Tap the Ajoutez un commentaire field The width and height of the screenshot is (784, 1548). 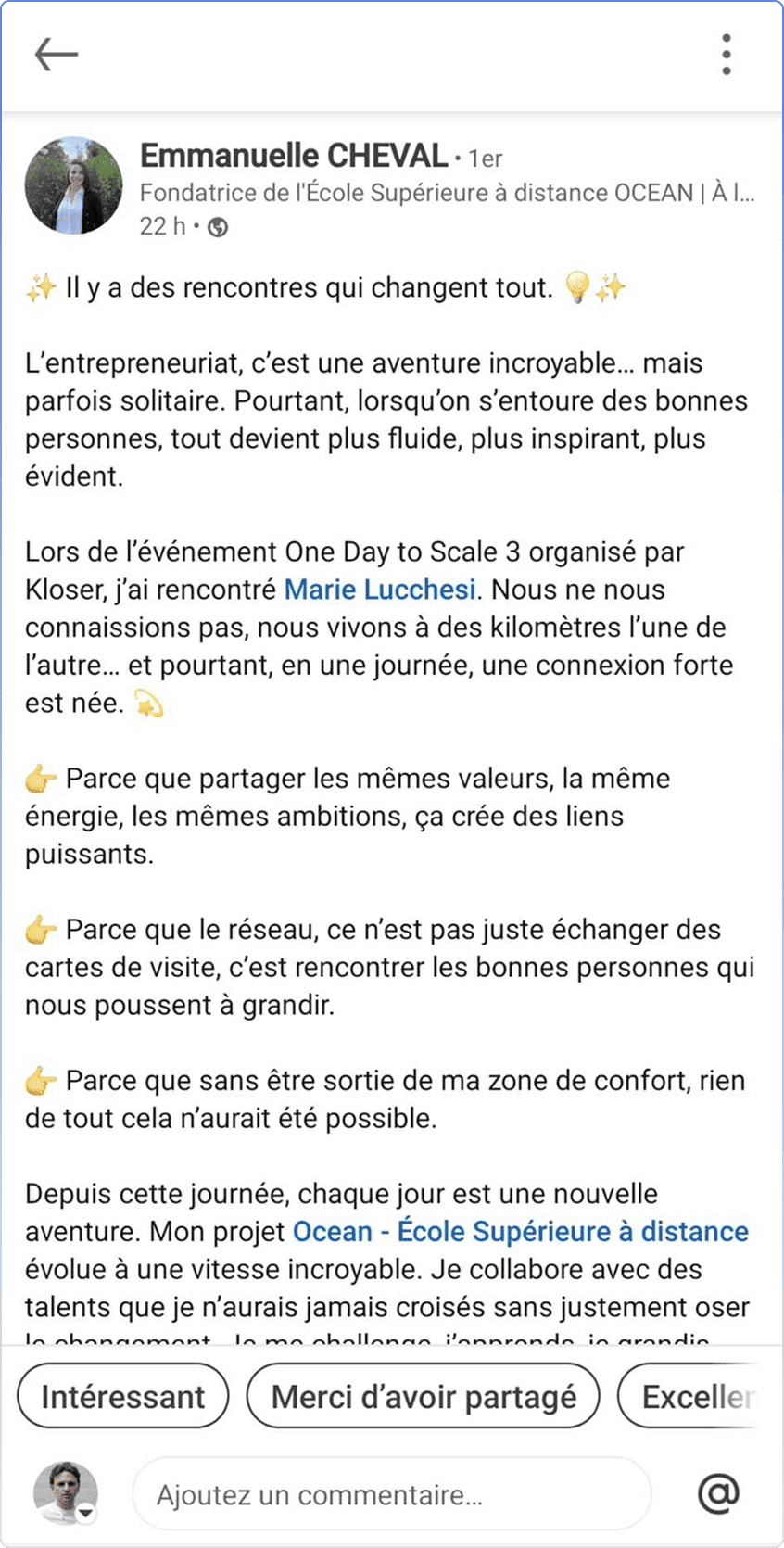(x=389, y=1494)
